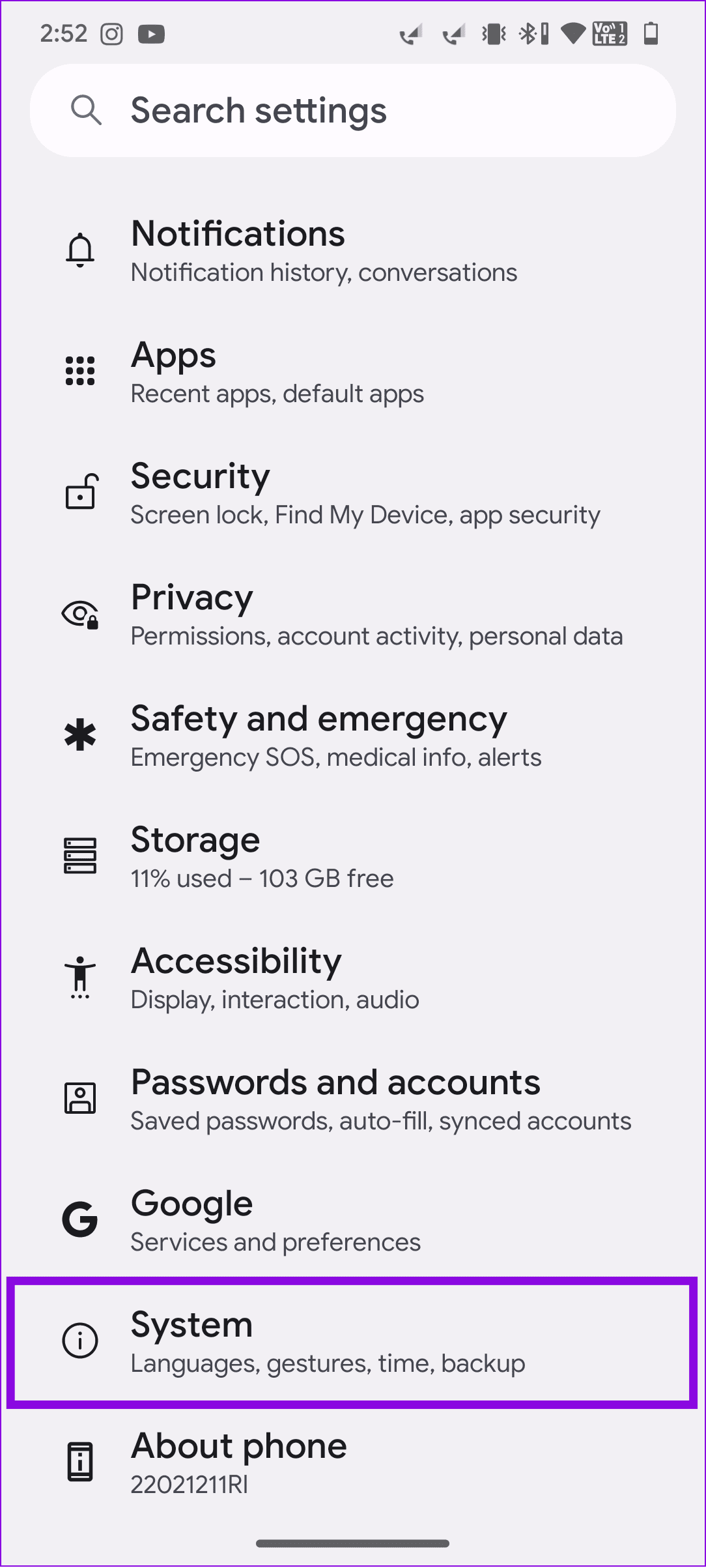Open Google services and preferences
The width and height of the screenshot is (706, 1568).
pyautogui.click(x=352, y=1221)
